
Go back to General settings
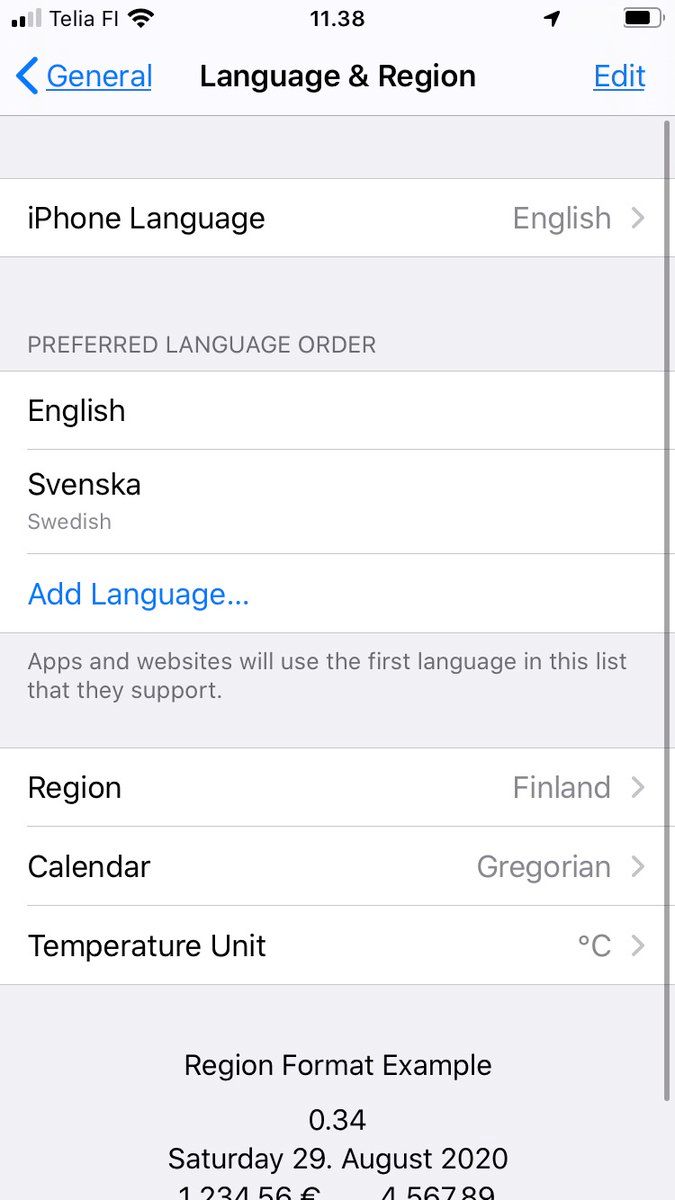coord(85,77)
